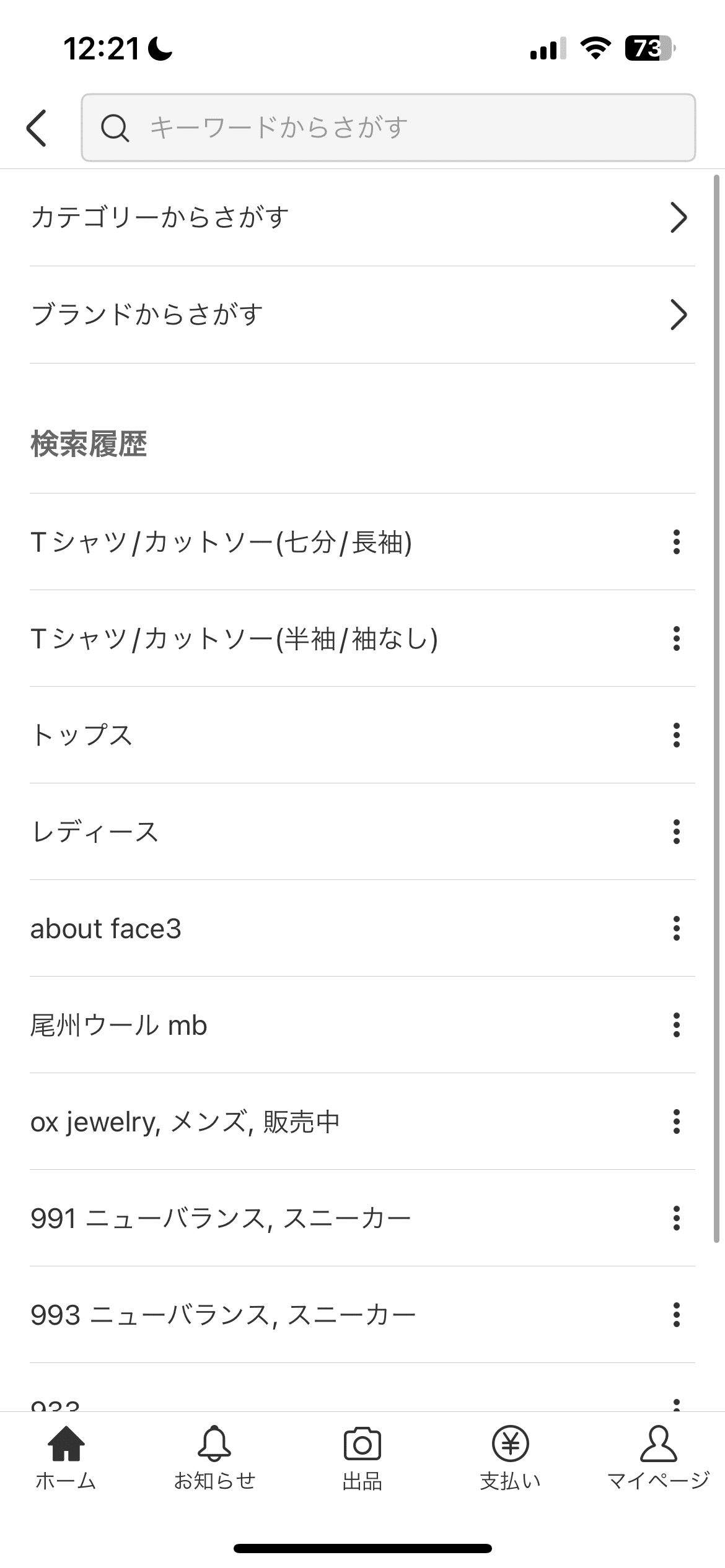Viewport: 725px width, 1568px height.
Task: Open the お知らせ notifications tab
Action: pyautogui.click(x=214, y=1458)
